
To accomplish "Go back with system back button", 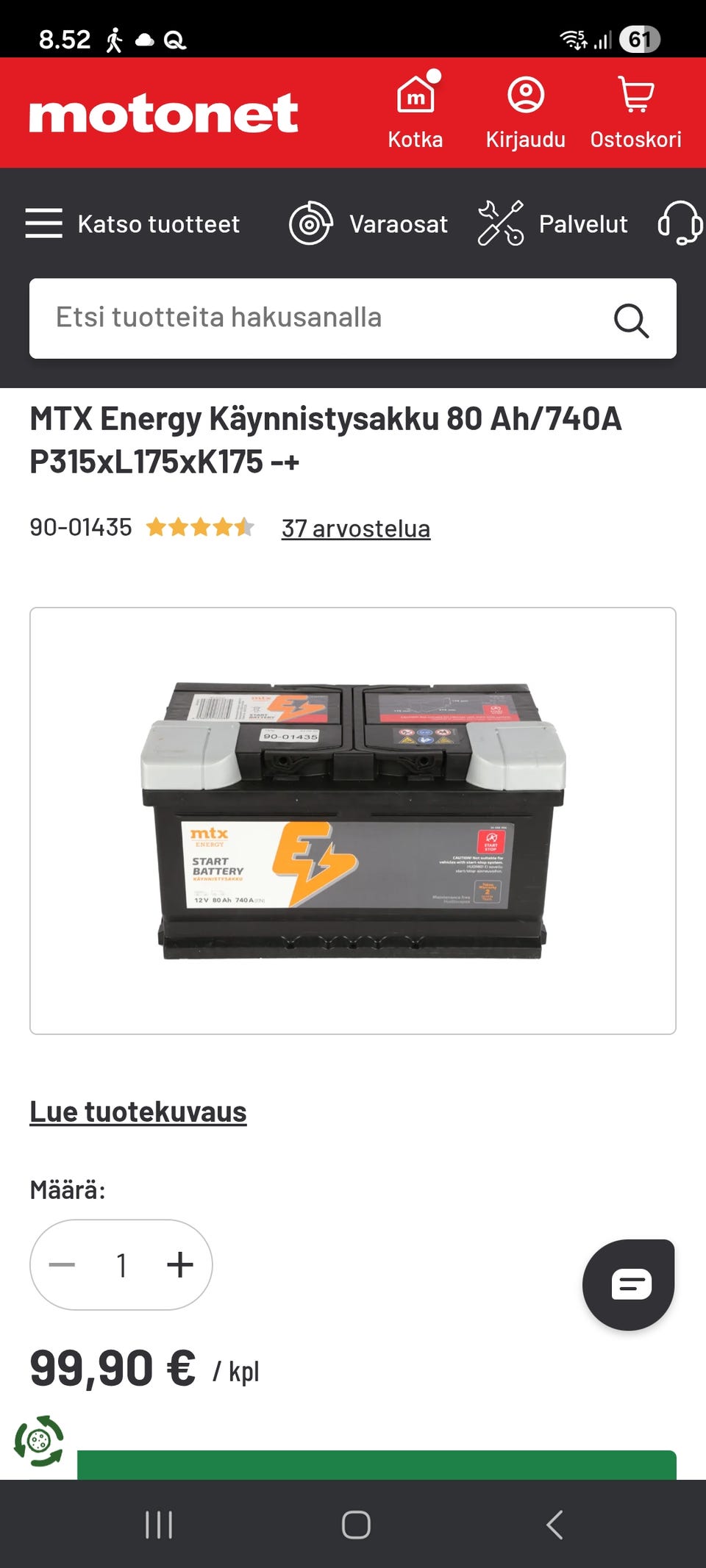I will (x=555, y=1525).
